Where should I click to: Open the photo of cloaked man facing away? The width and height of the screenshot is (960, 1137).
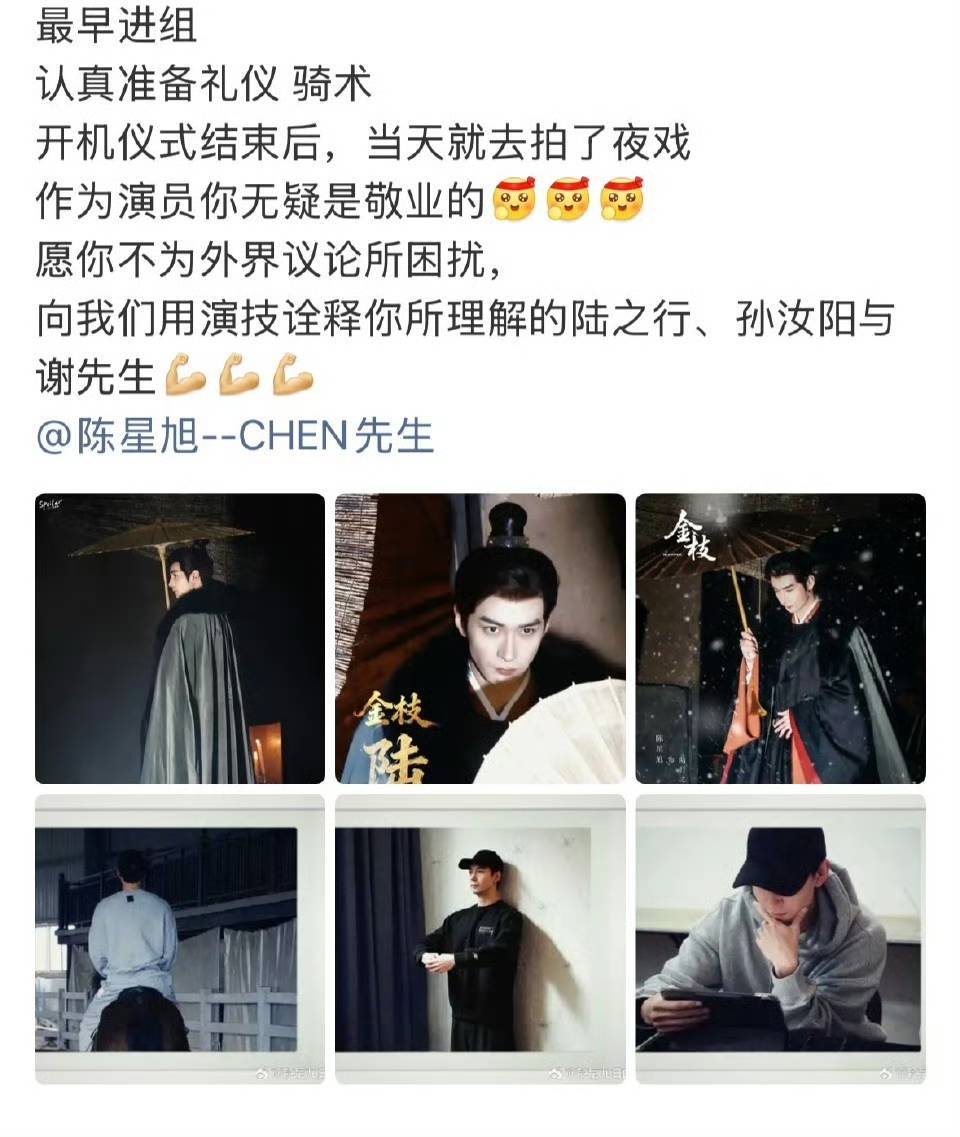point(180,638)
